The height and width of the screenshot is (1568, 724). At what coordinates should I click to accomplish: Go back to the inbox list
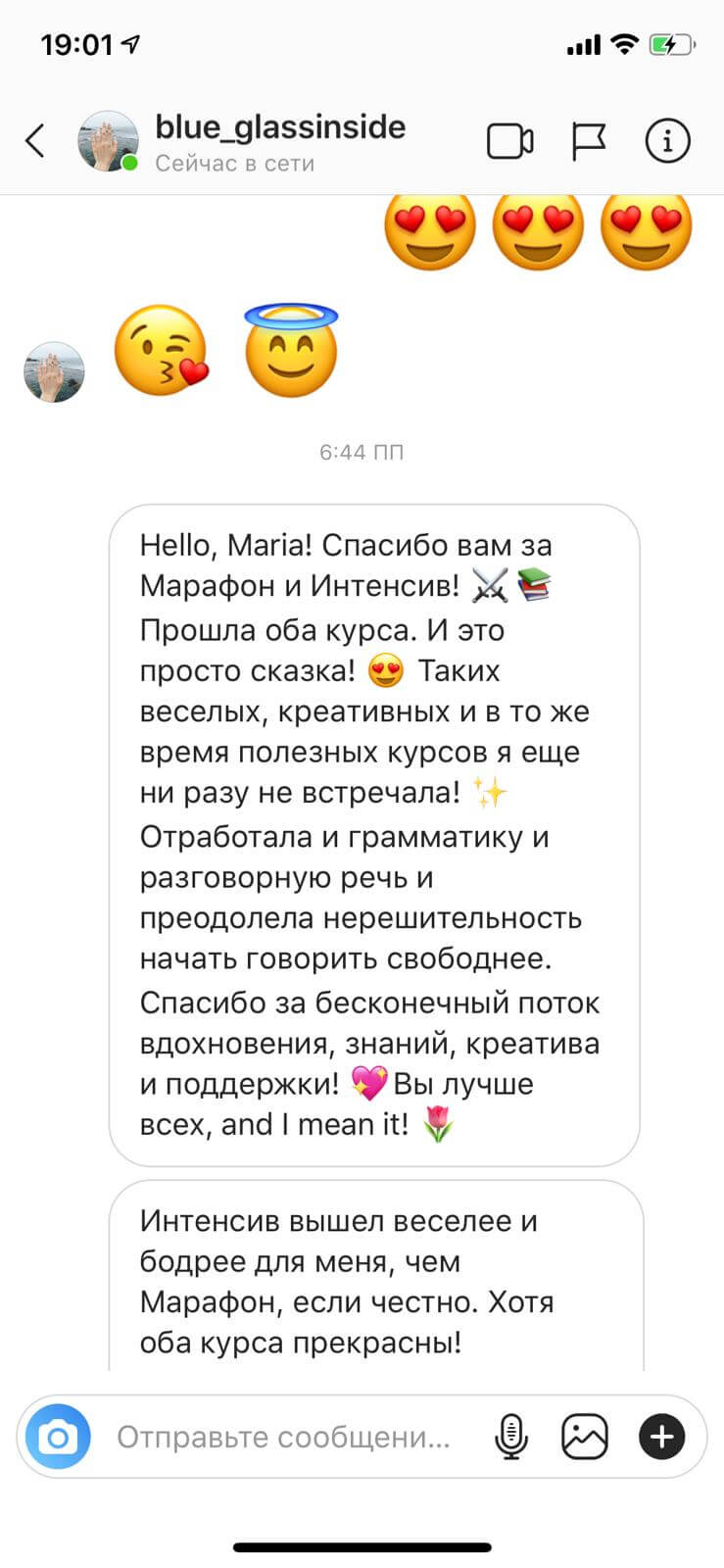point(35,141)
